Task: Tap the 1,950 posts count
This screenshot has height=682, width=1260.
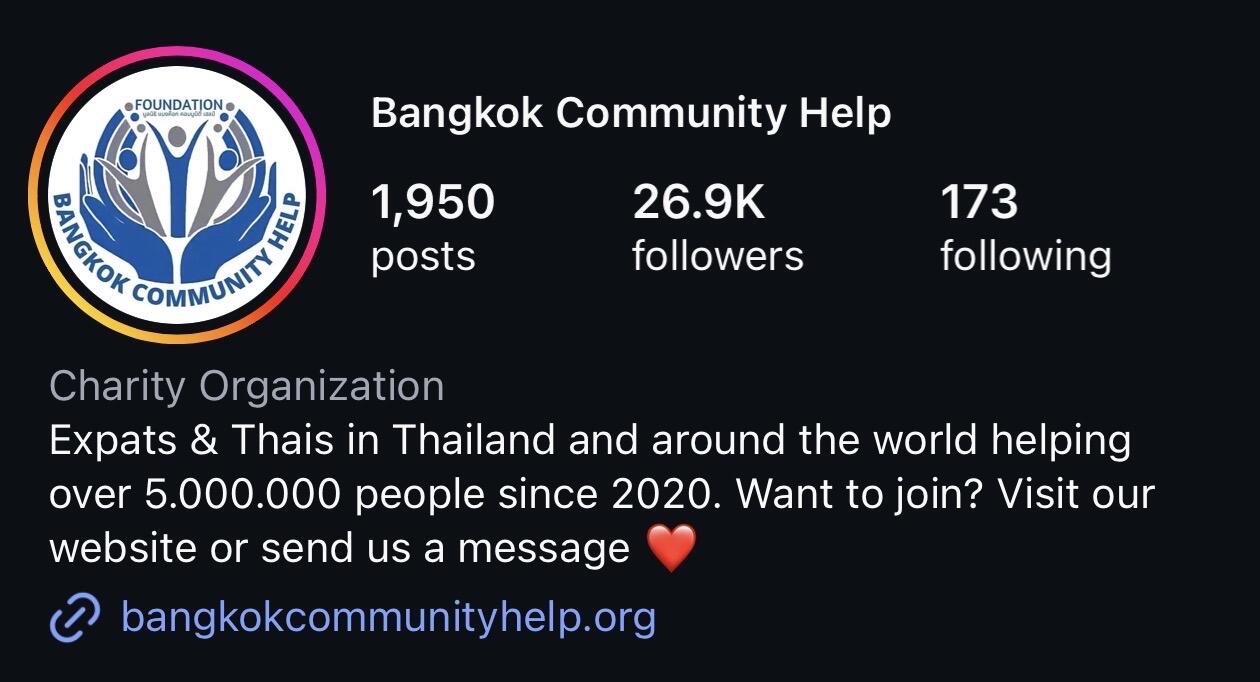Action: click(433, 228)
